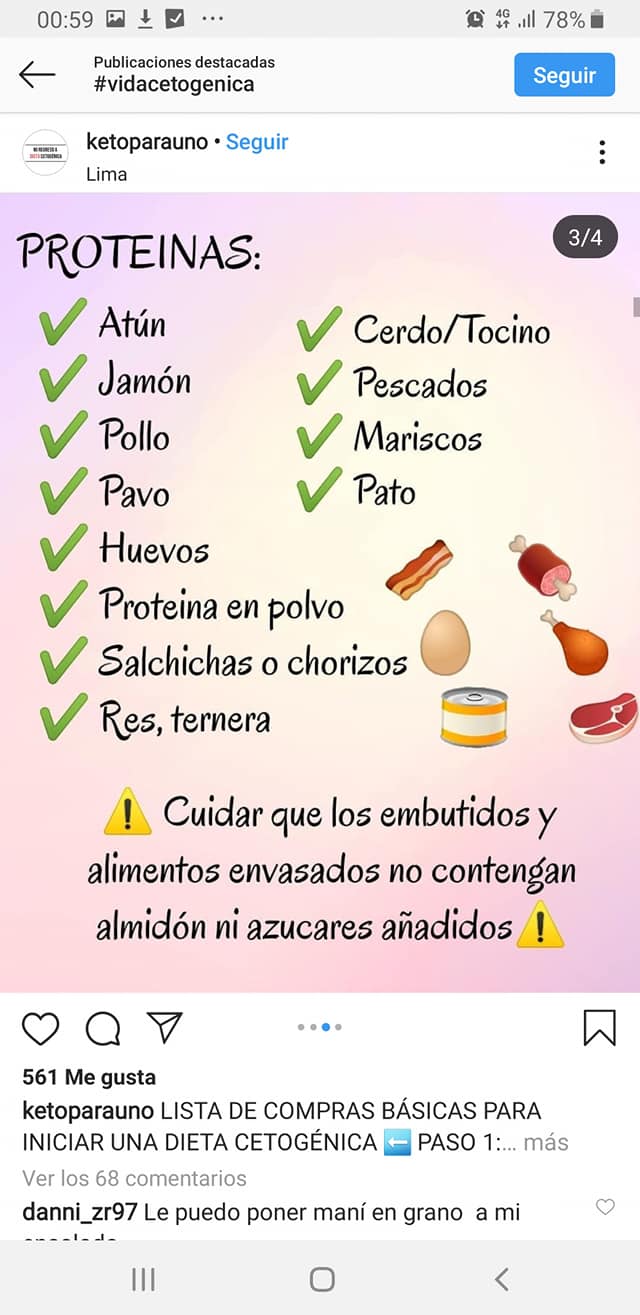Like danni_zr97's comment

tap(605, 1207)
